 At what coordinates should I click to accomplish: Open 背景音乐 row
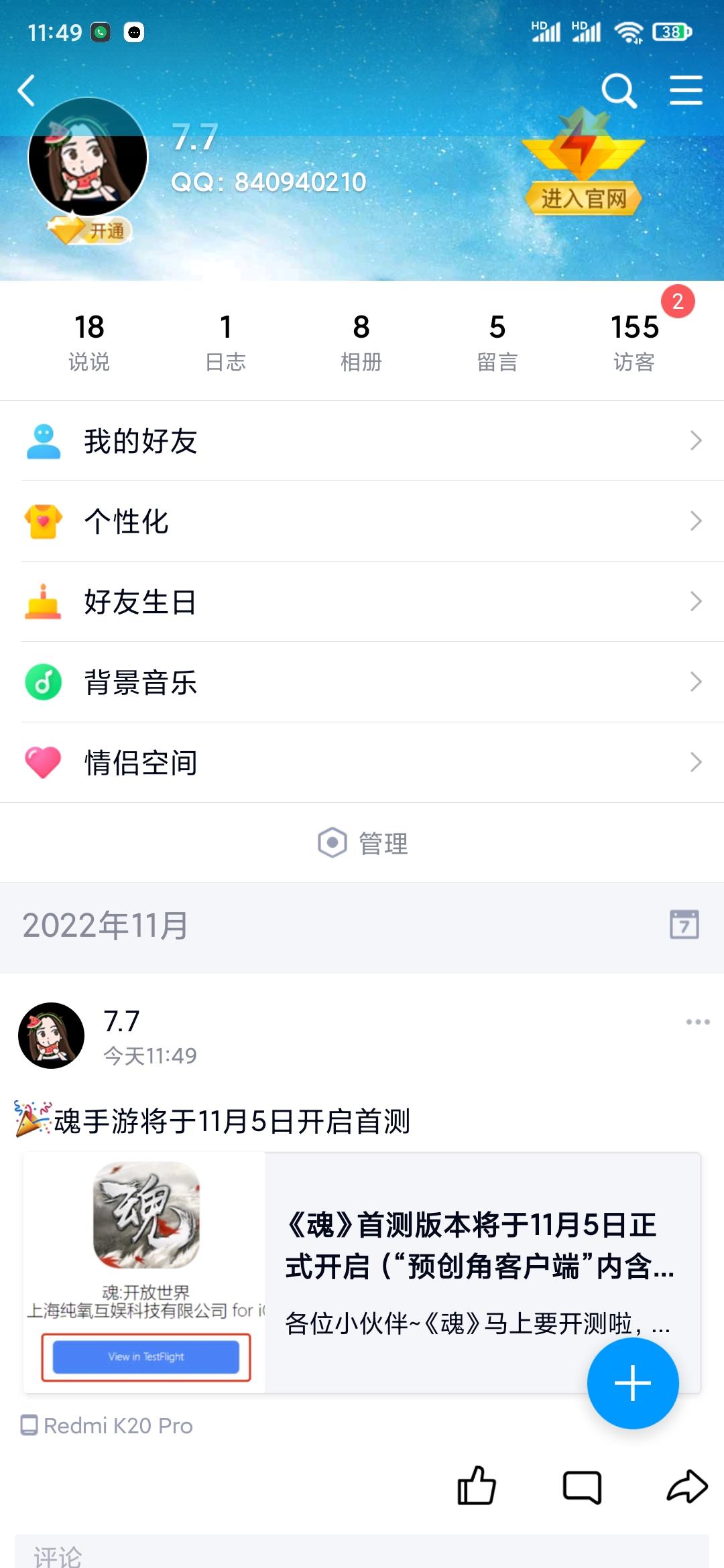(x=362, y=682)
